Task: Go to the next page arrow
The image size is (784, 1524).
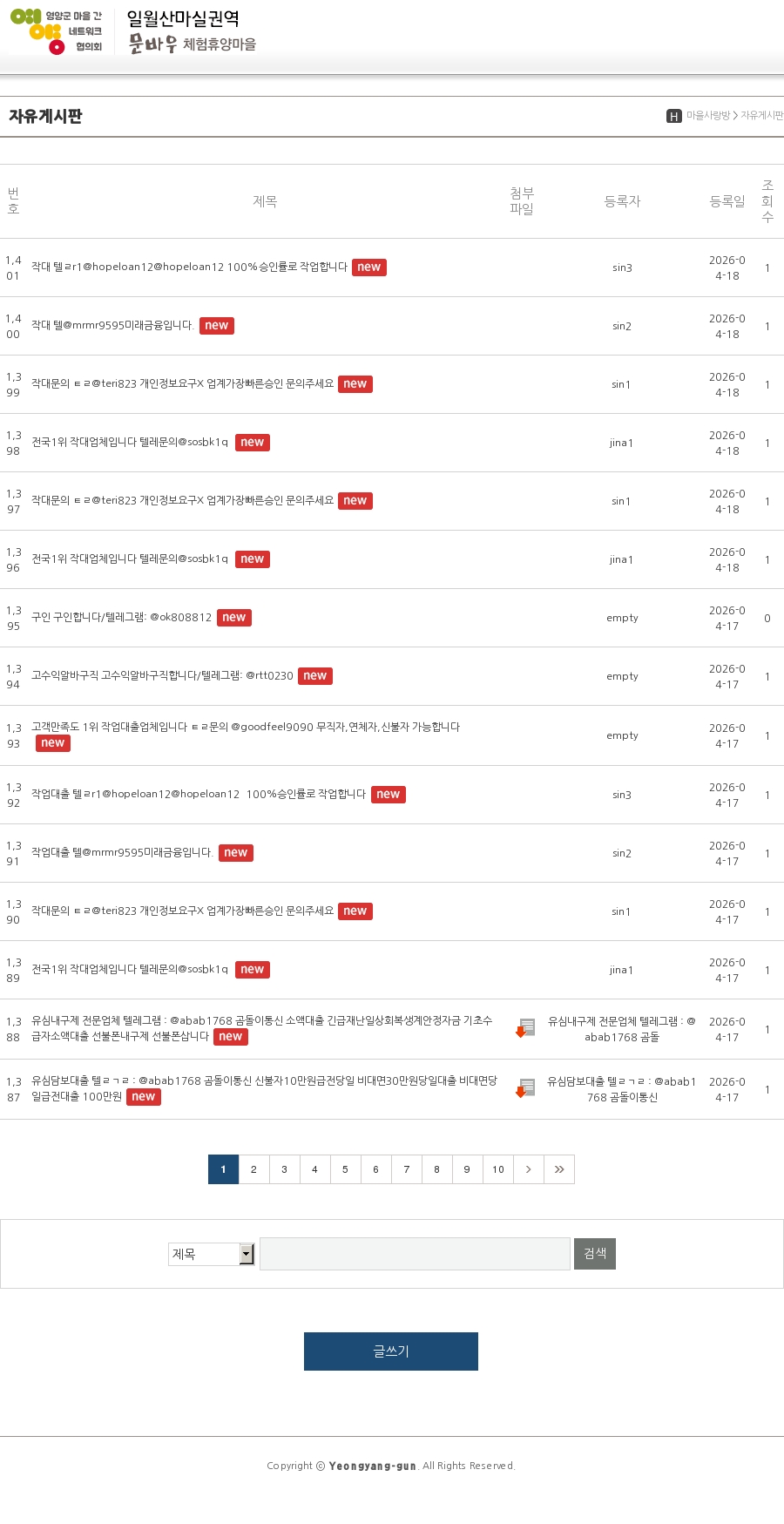Action: coord(528,1169)
